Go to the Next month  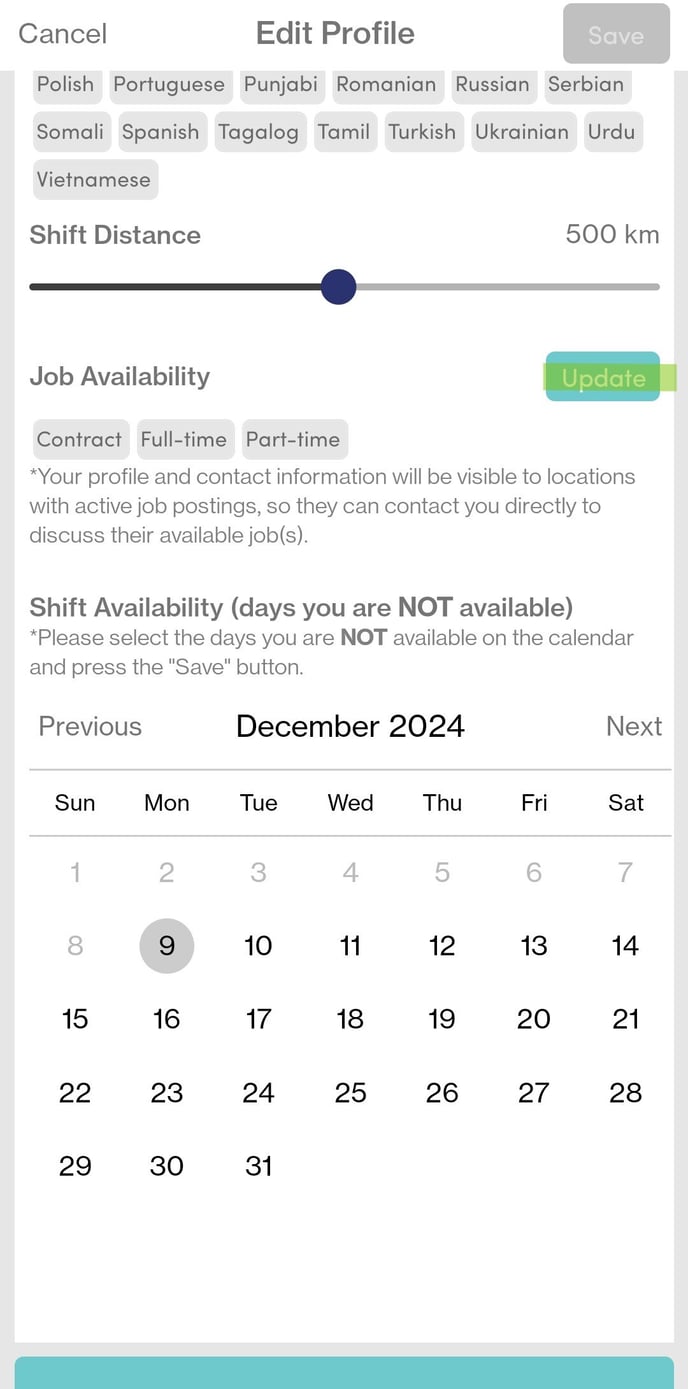click(634, 727)
